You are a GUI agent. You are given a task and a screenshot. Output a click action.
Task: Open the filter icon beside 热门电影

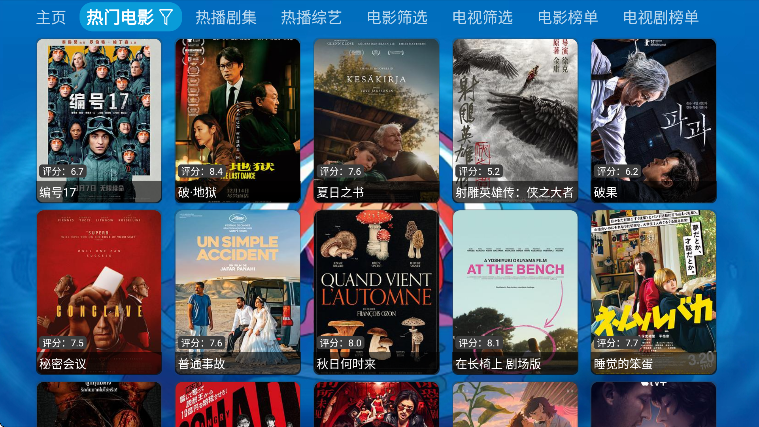click(166, 17)
